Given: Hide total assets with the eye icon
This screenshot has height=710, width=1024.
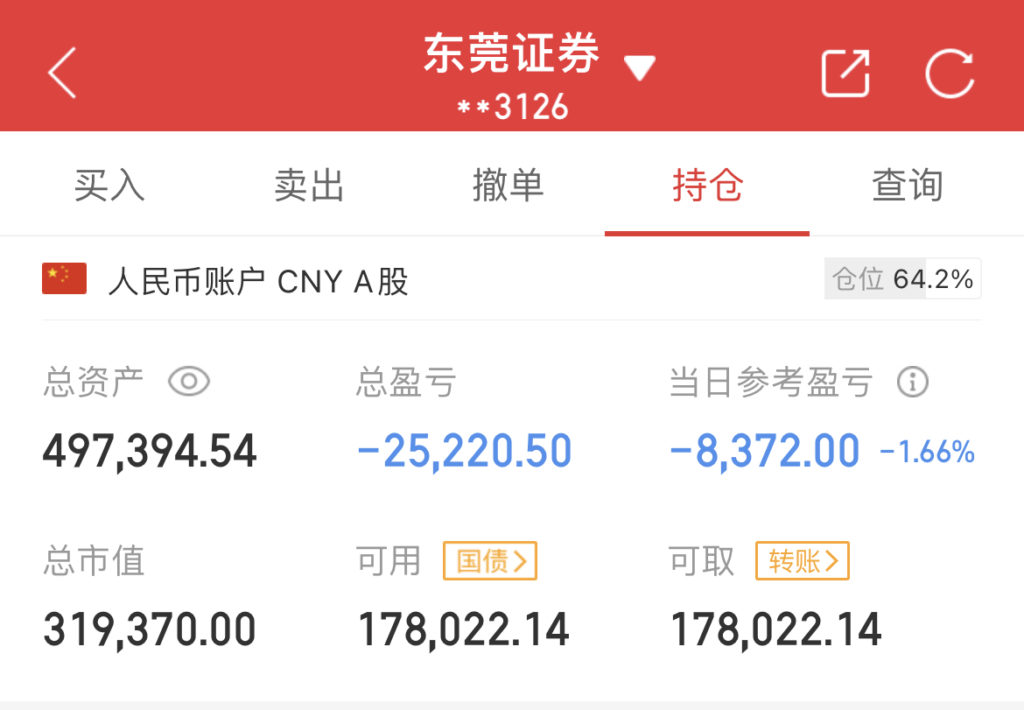Looking at the screenshot, I should (x=189, y=382).
